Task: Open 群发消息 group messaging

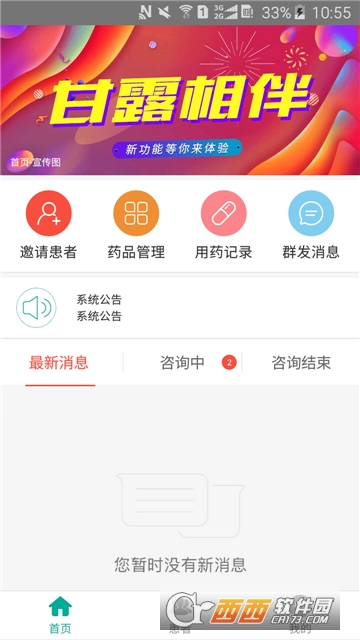Action: point(311,225)
